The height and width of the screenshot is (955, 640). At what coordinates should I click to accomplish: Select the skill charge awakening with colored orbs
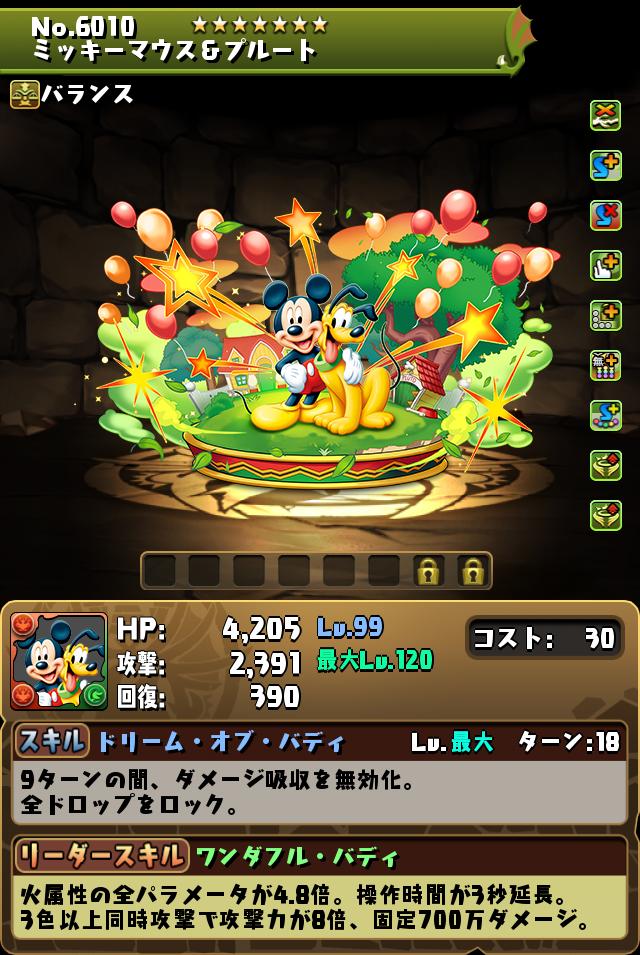(x=606, y=415)
